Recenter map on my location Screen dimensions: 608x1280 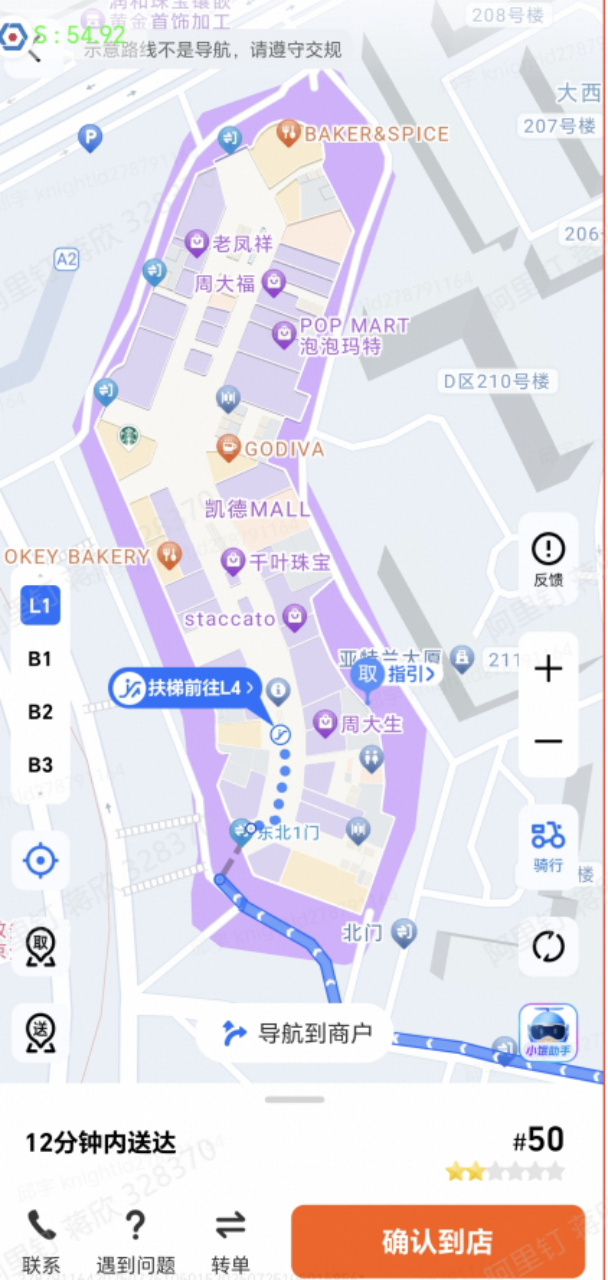click(40, 860)
